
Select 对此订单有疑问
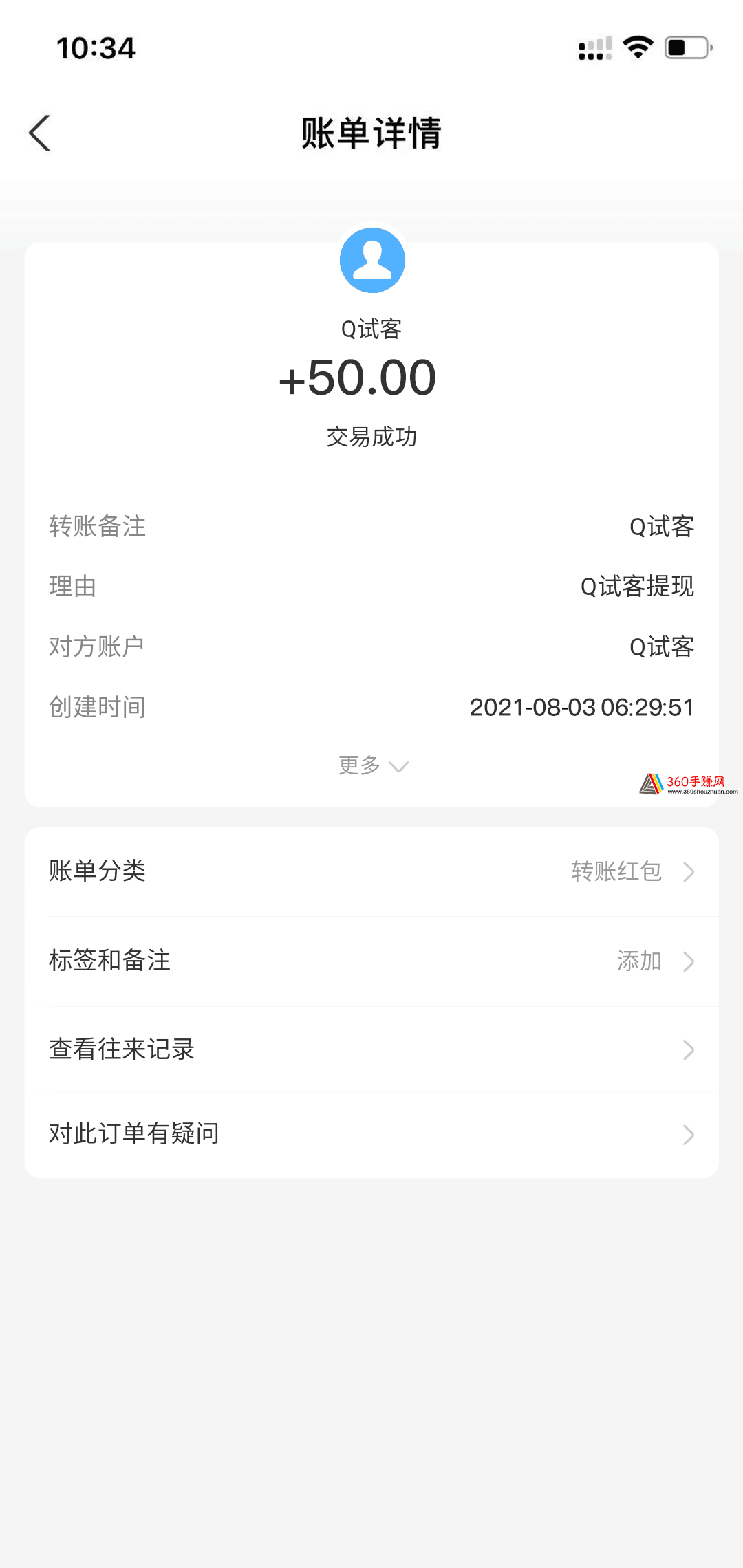pyautogui.click(x=371, y=1134)
